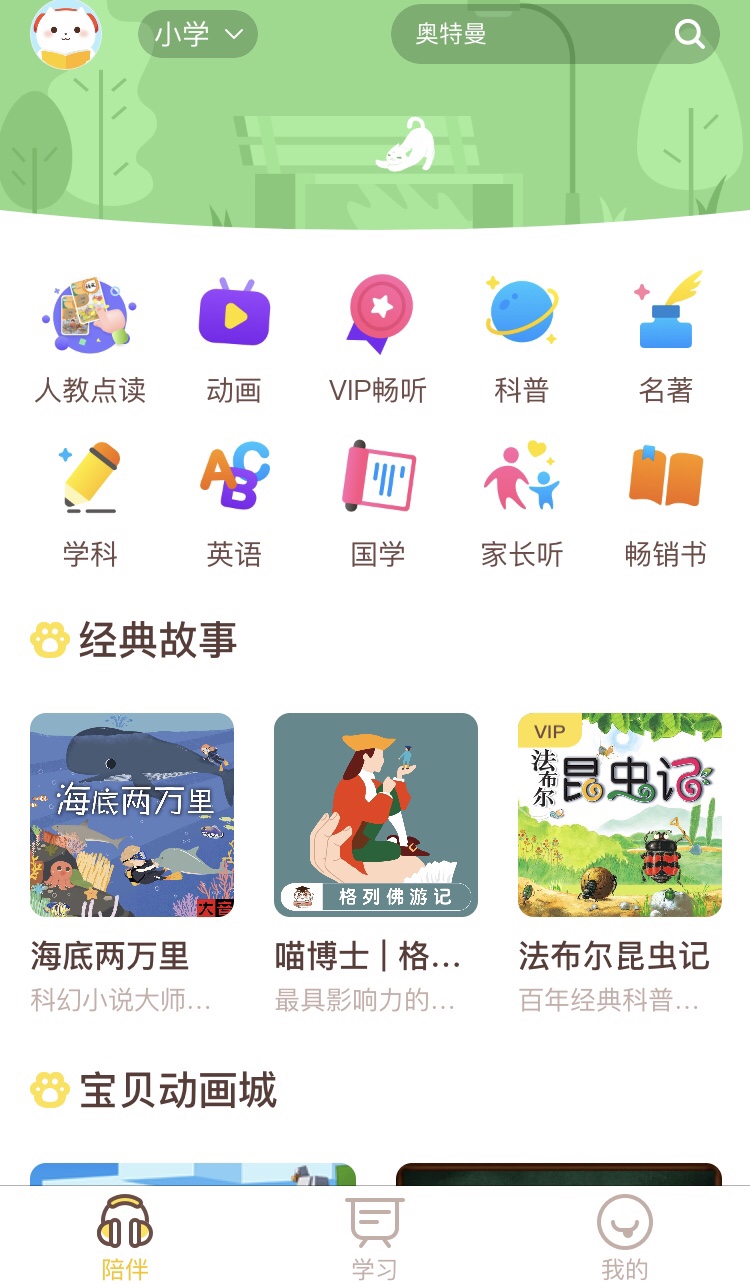The image size is (750, 1284).
Task: Tap the magnifier search icon
Action: [x=690, y=35]
